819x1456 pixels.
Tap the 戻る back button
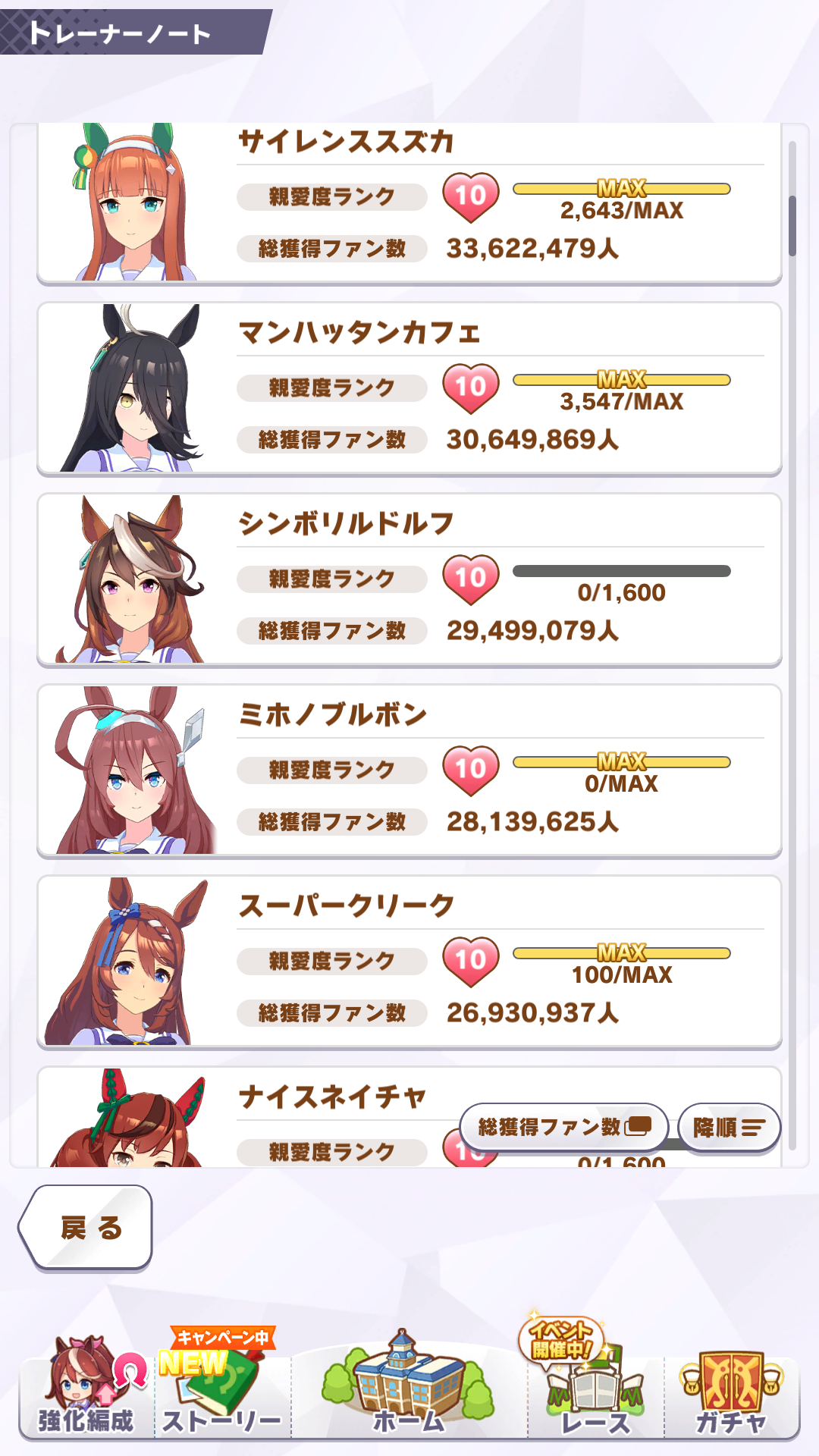coord(86,1226)
